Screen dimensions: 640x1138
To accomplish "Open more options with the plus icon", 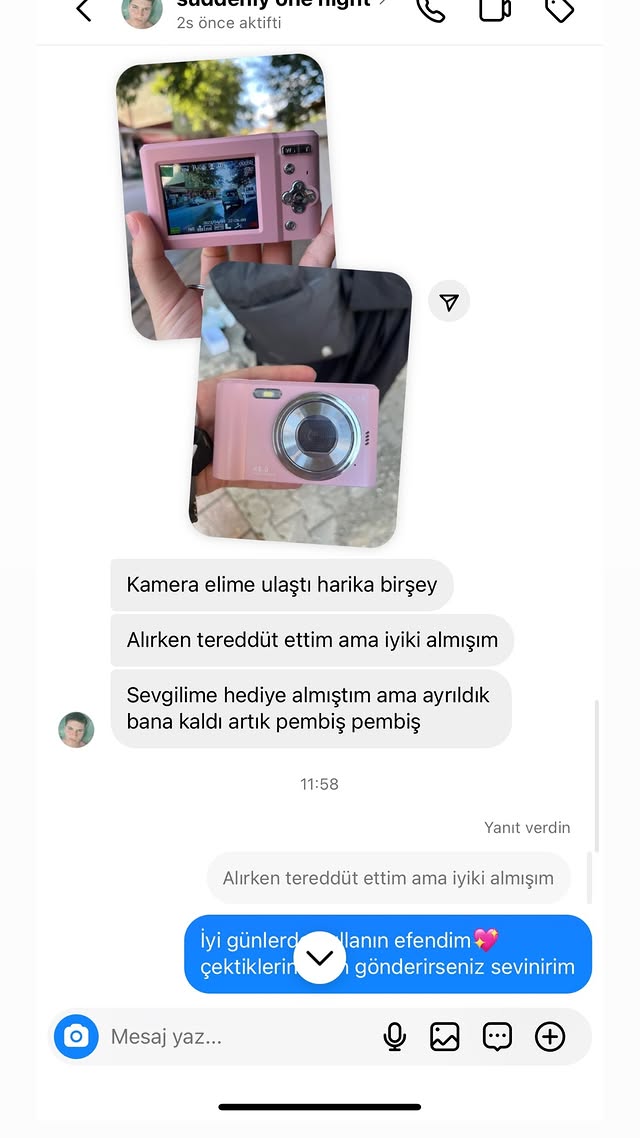I will [x=550, y=1036].
